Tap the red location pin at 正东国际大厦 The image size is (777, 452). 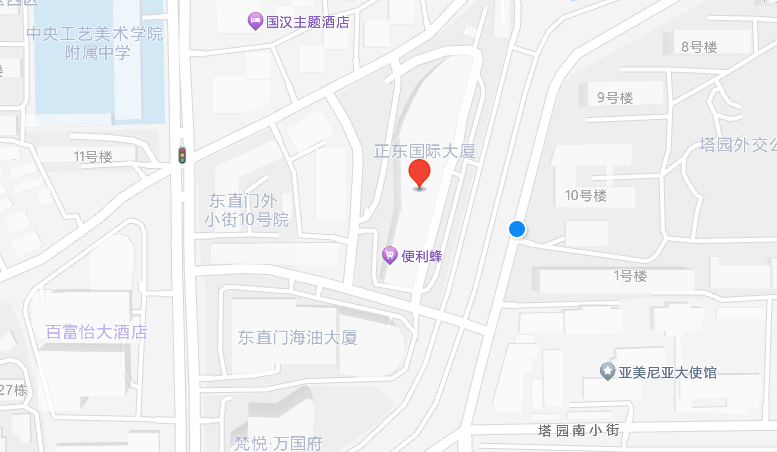click(420, 173)
